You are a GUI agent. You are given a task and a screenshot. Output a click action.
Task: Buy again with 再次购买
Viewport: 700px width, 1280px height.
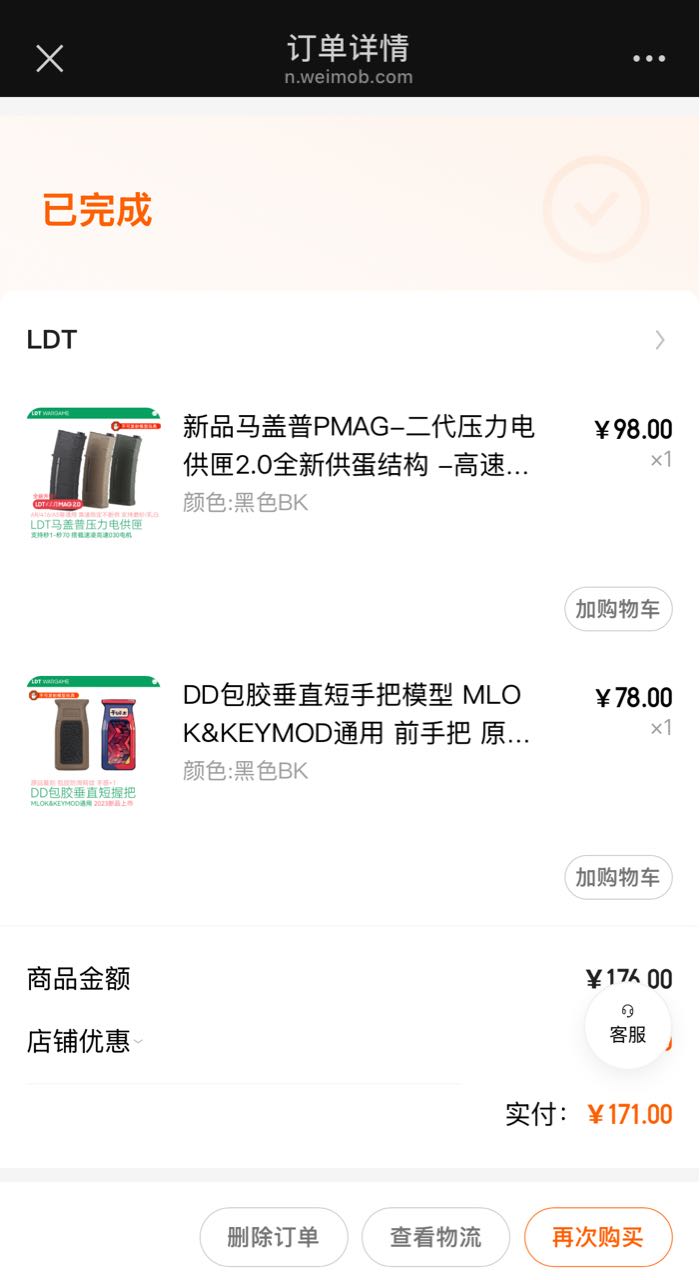[598, 1237]
